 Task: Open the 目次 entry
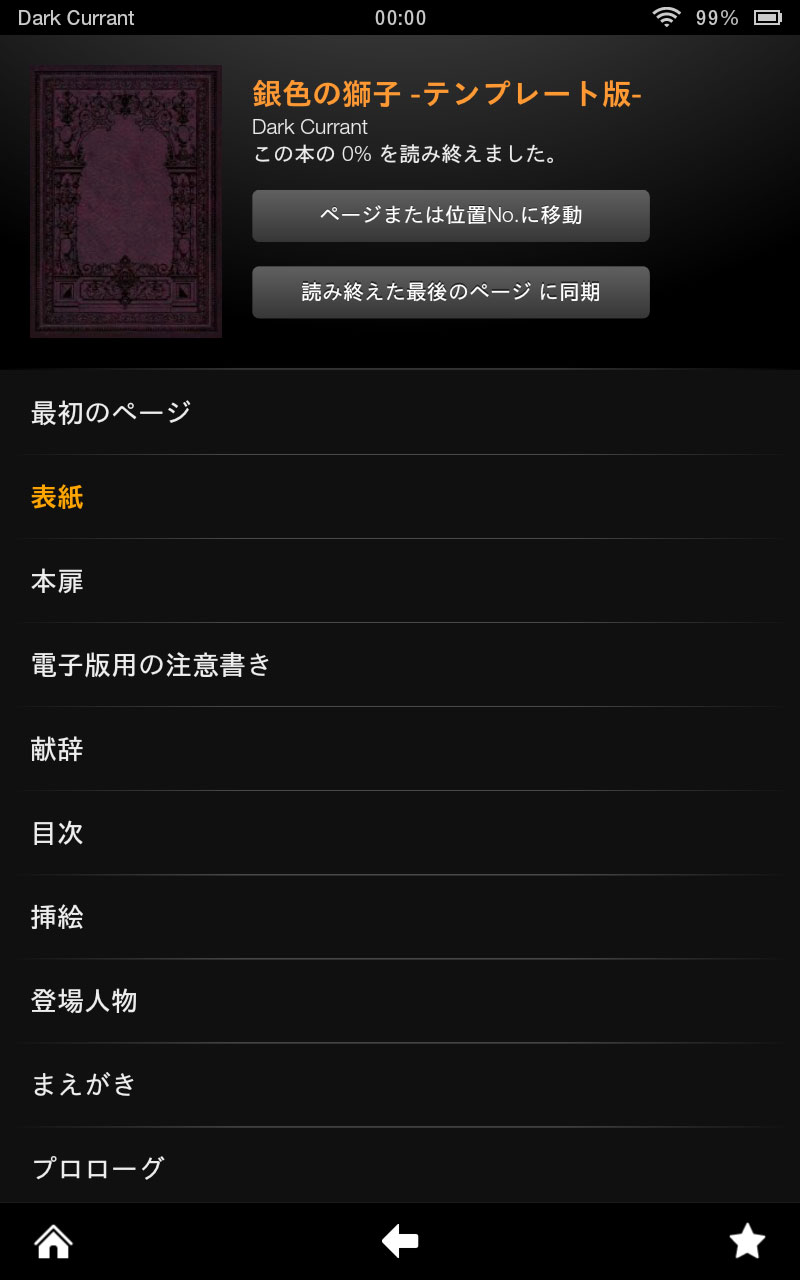click(400, 833)
